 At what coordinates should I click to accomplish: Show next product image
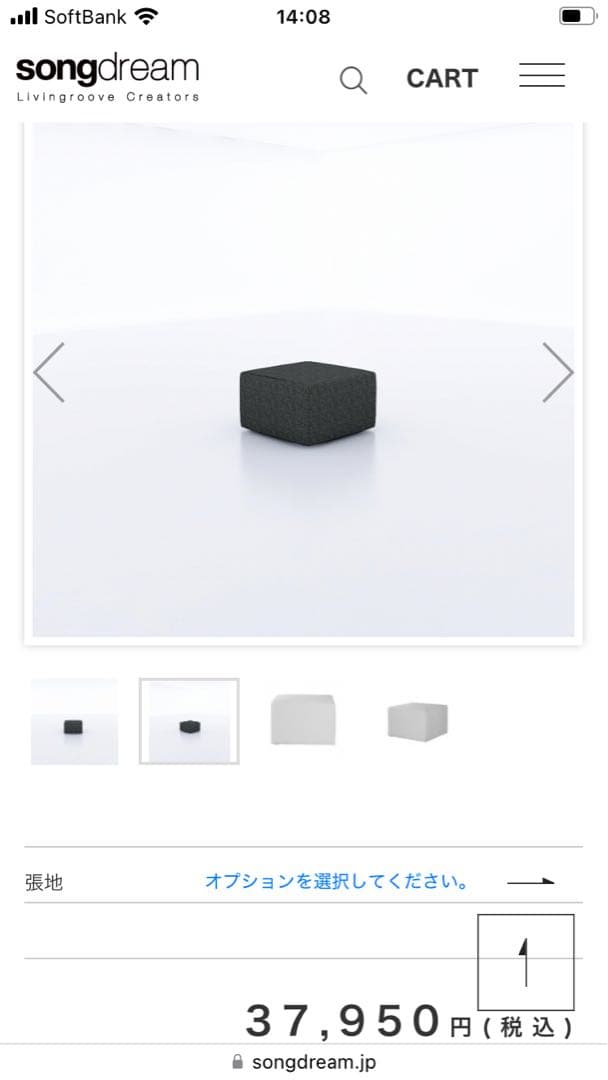click(x=557, y=373)
